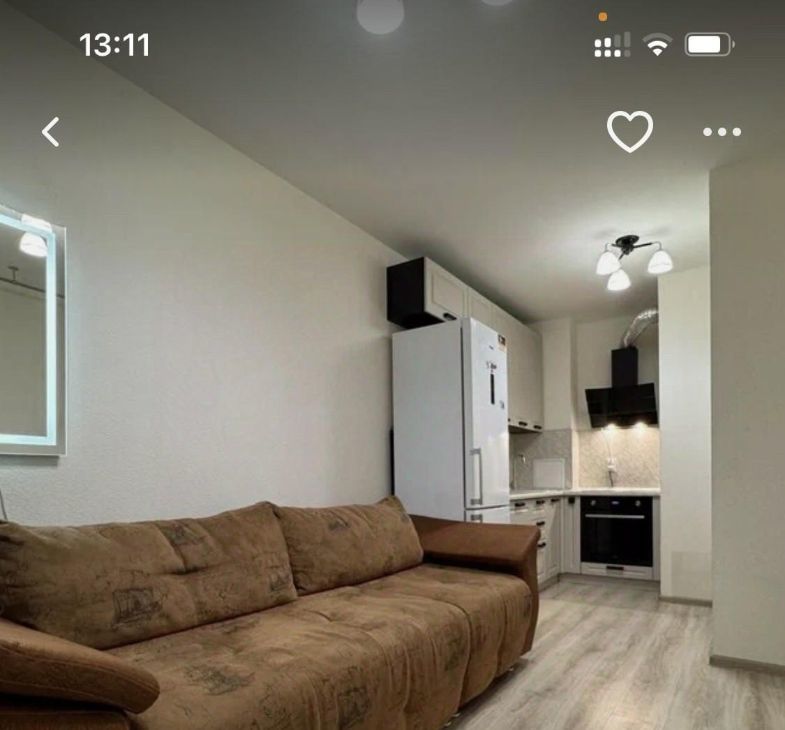This screenshot has width=785, height=730.
Task: Open the apartment photo in full screen
Action: pos(392,420)
